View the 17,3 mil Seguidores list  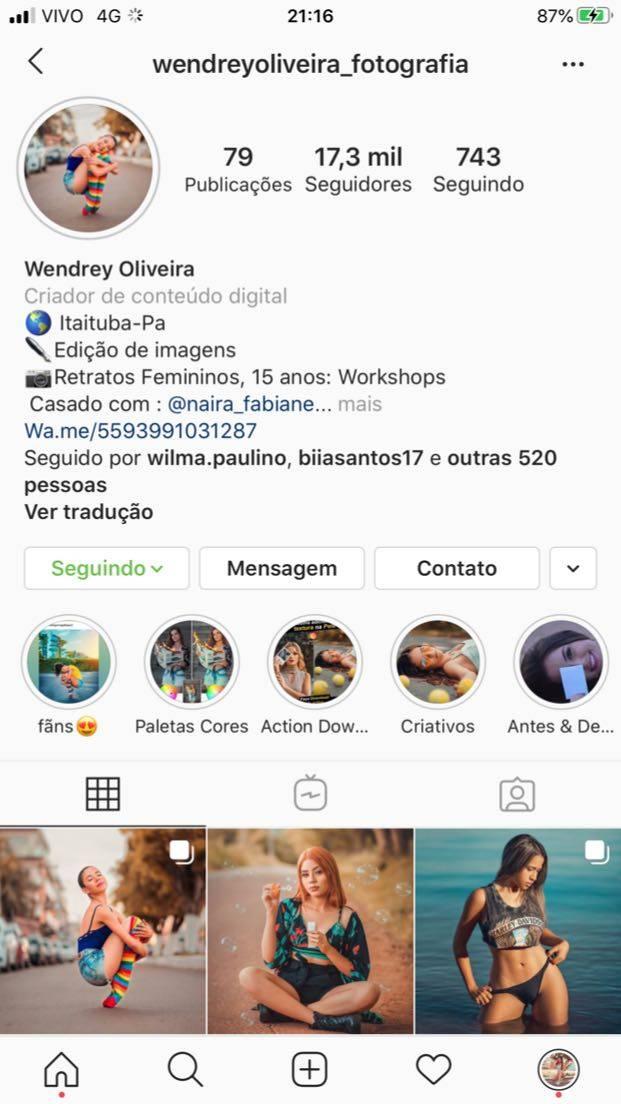pos(358,169)
